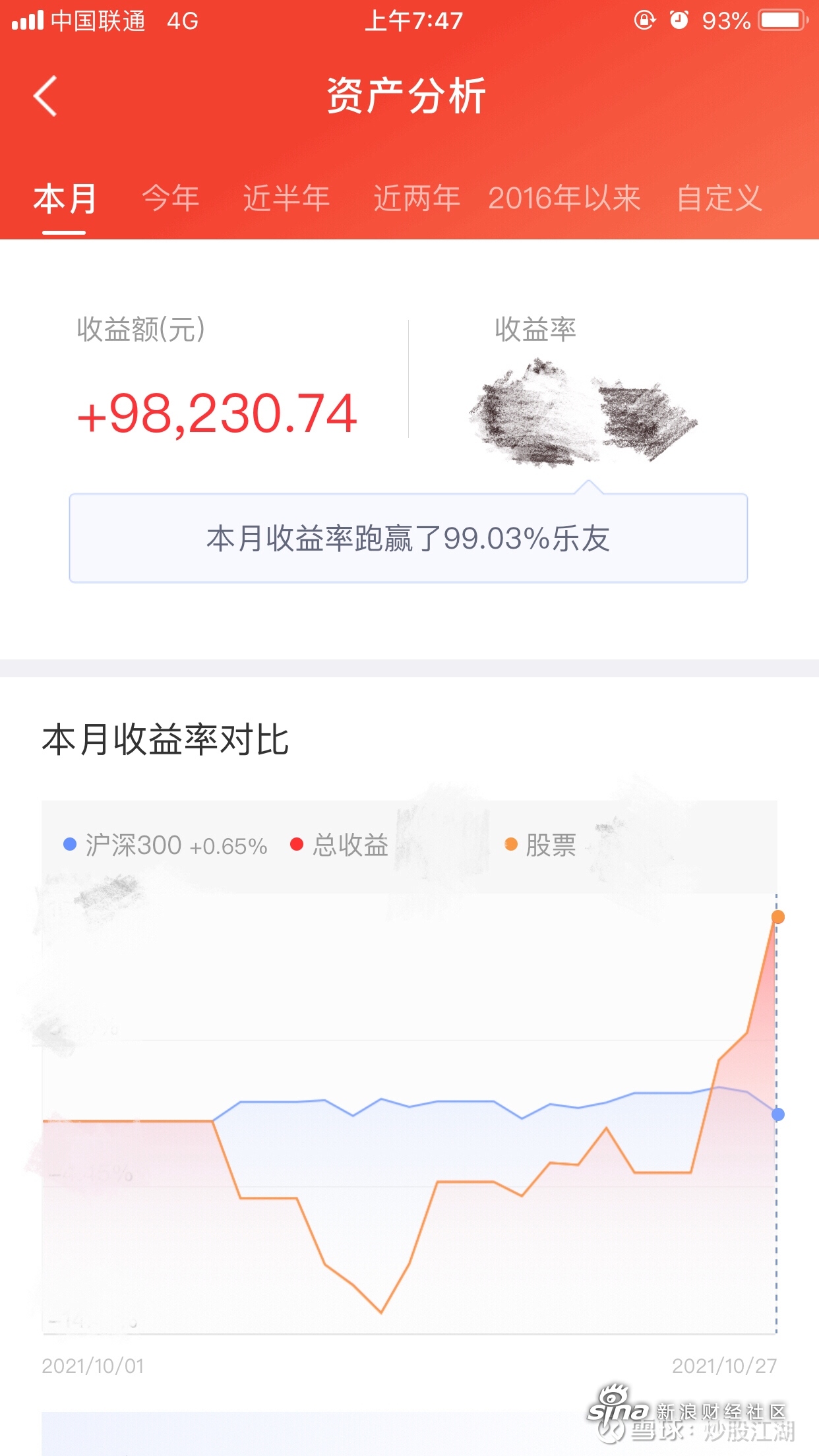This screenshot has height=1456, width=819.
Task: Open the 自定义 custom range tab
Action: pyautogui.click(x=719, y=198)
